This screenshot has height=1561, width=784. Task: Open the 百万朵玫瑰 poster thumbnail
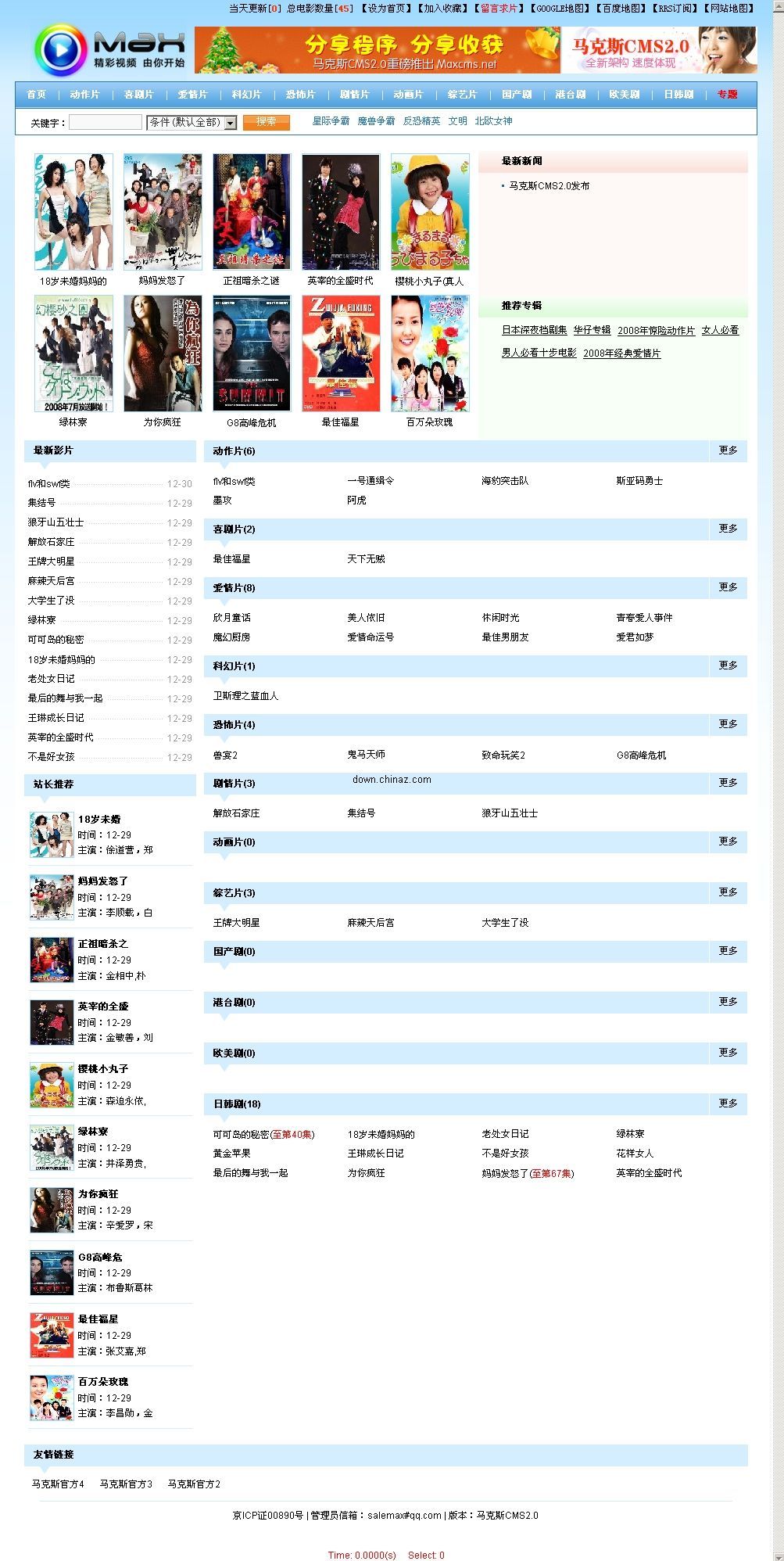pyautogui.click(x=430, y=353)
